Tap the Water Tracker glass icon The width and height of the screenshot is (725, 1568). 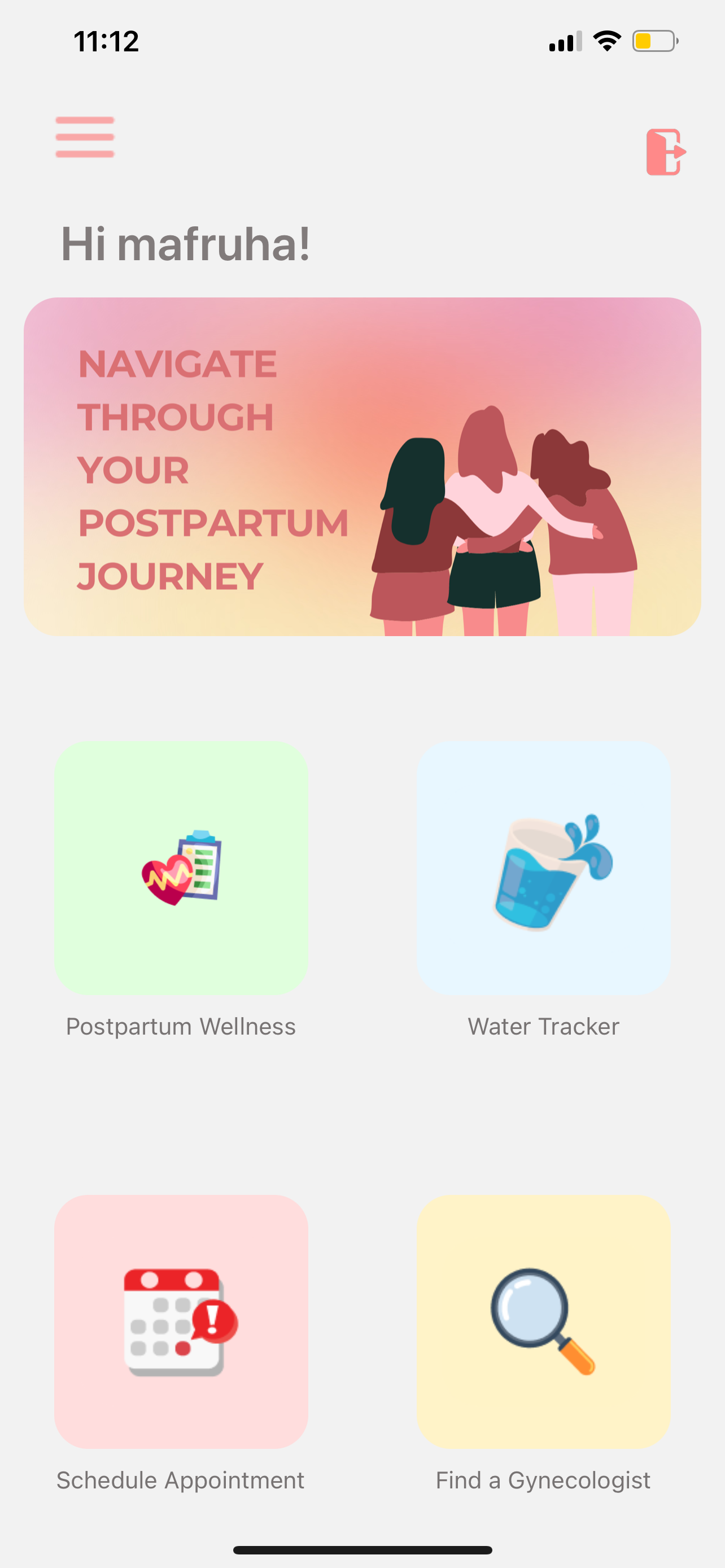pyautogui.click(x=544, y=870)
